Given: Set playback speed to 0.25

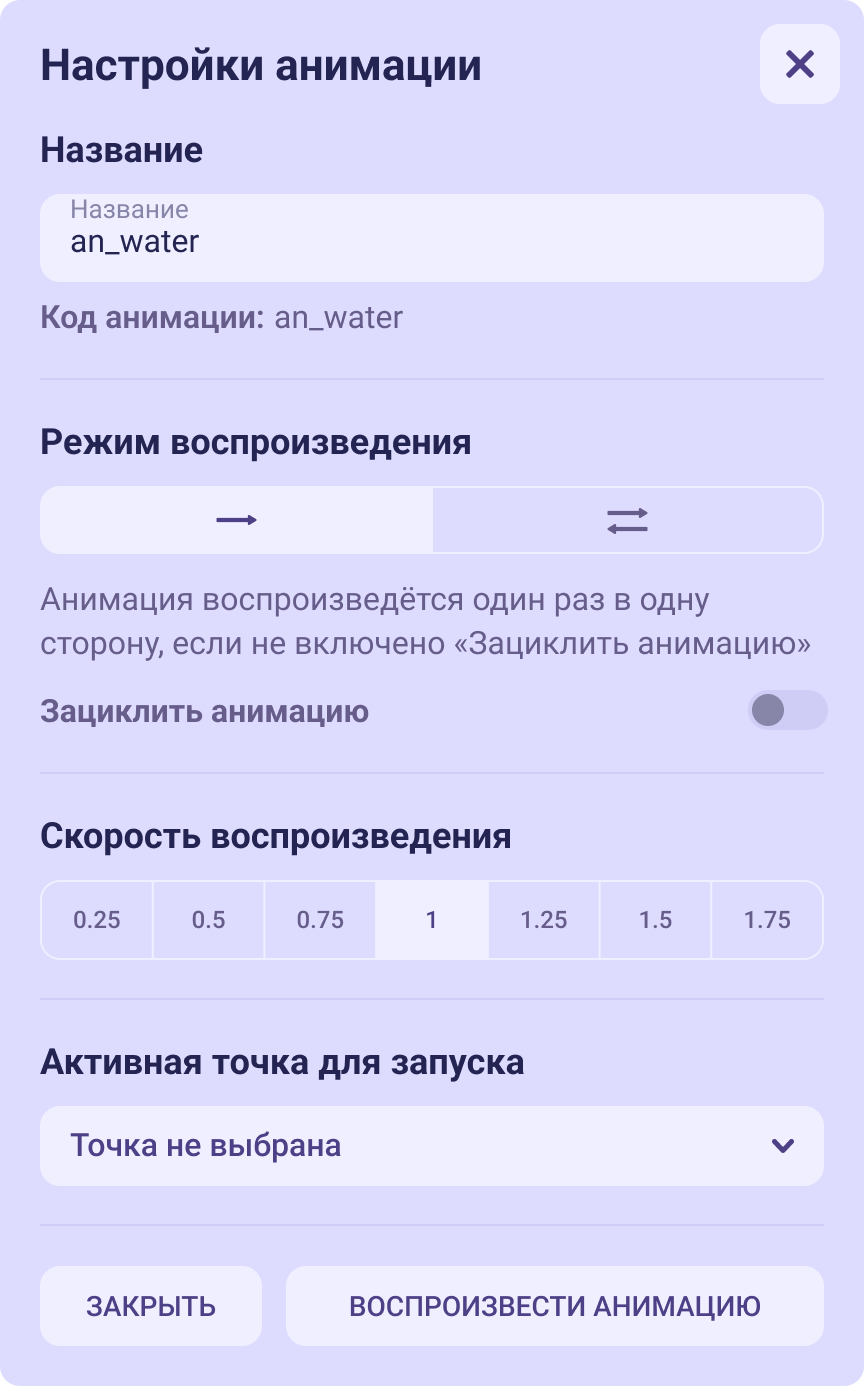Looking at the screenshot, I should coord(97,920).
